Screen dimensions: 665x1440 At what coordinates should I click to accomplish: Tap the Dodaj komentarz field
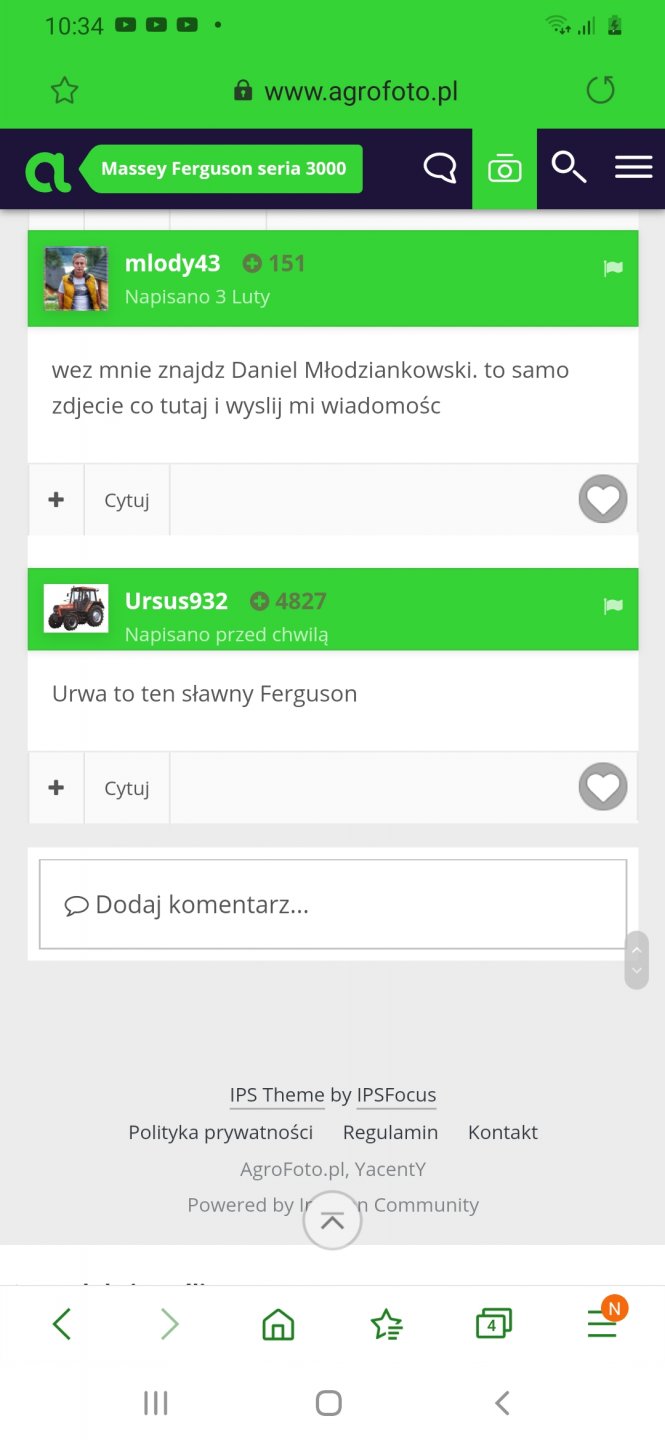332,905
